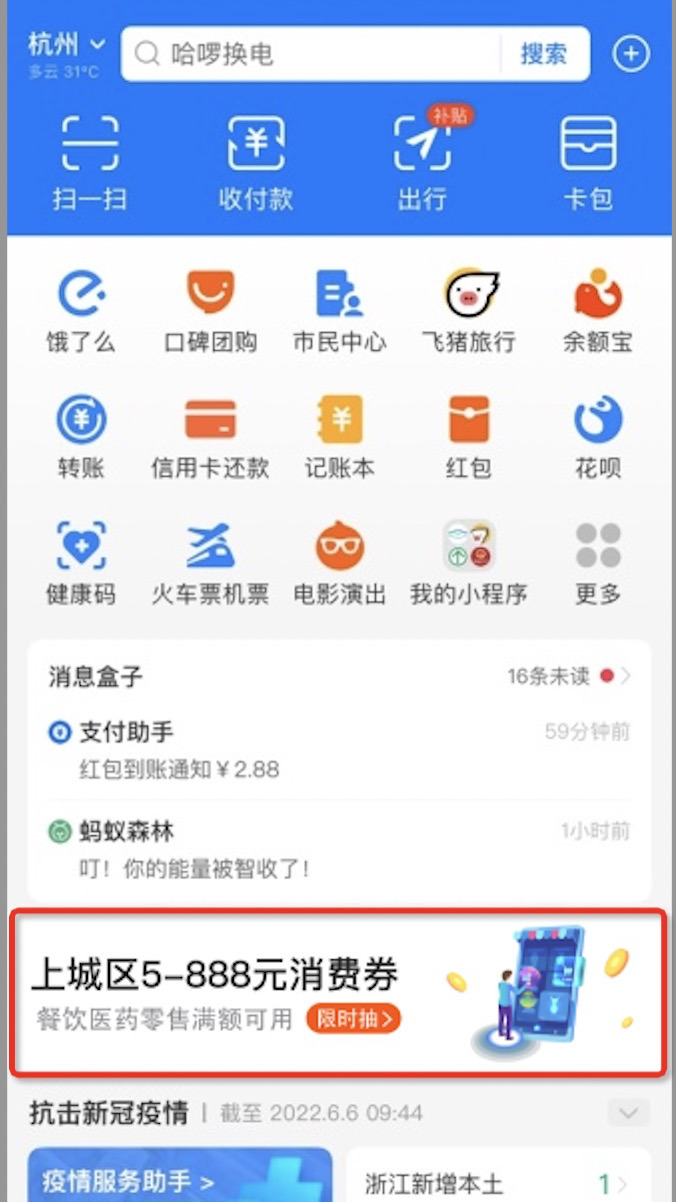Open 余额宝
676x1202 pixels.
click(x=598, y=312)
